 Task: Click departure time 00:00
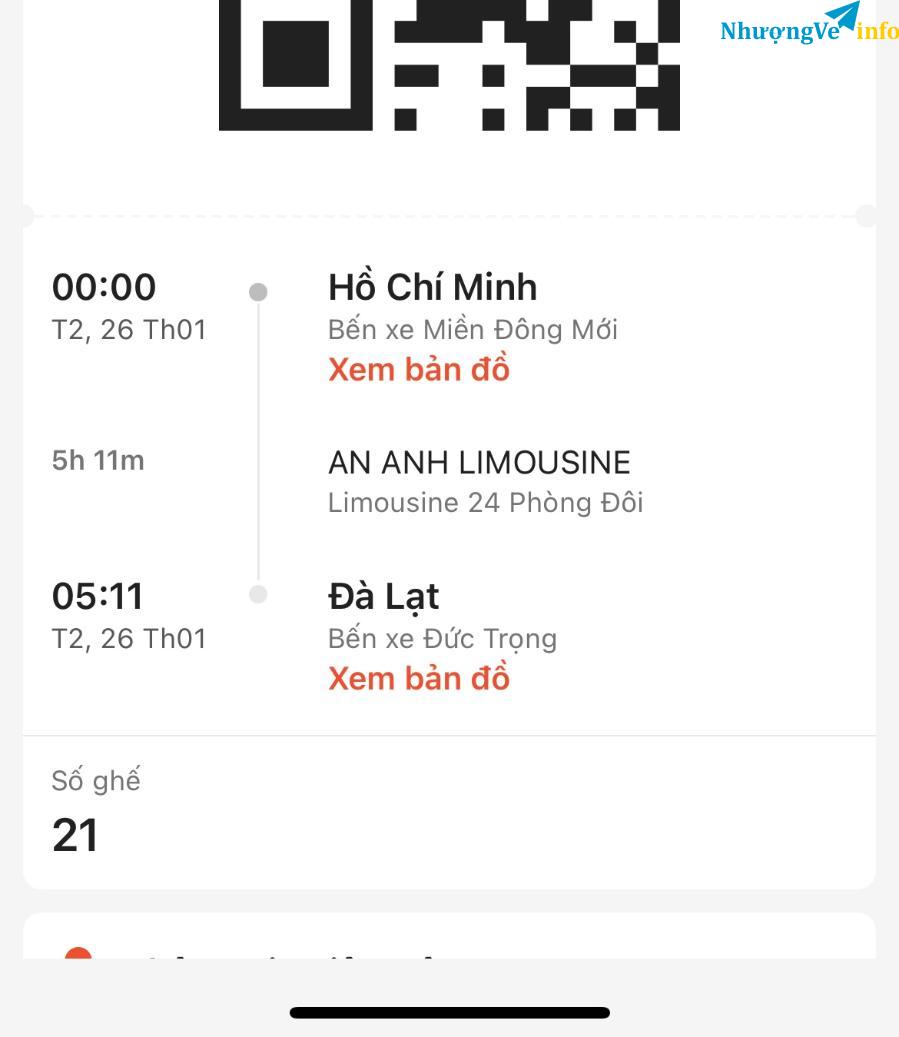(x=105, y=287)
